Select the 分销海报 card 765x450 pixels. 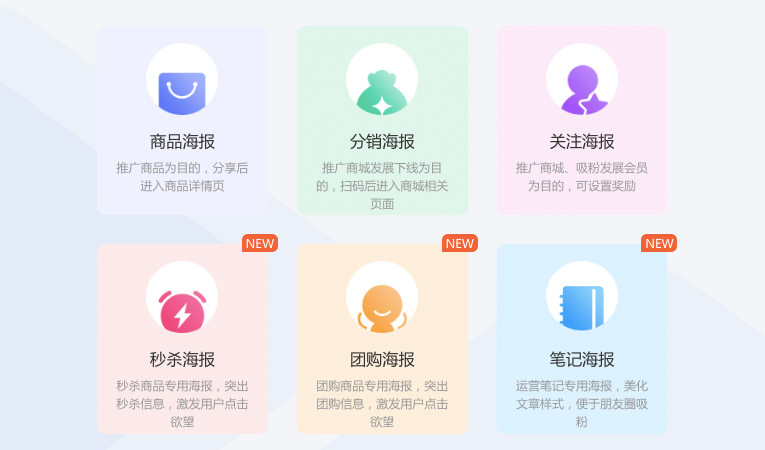[x=382, y=121]
